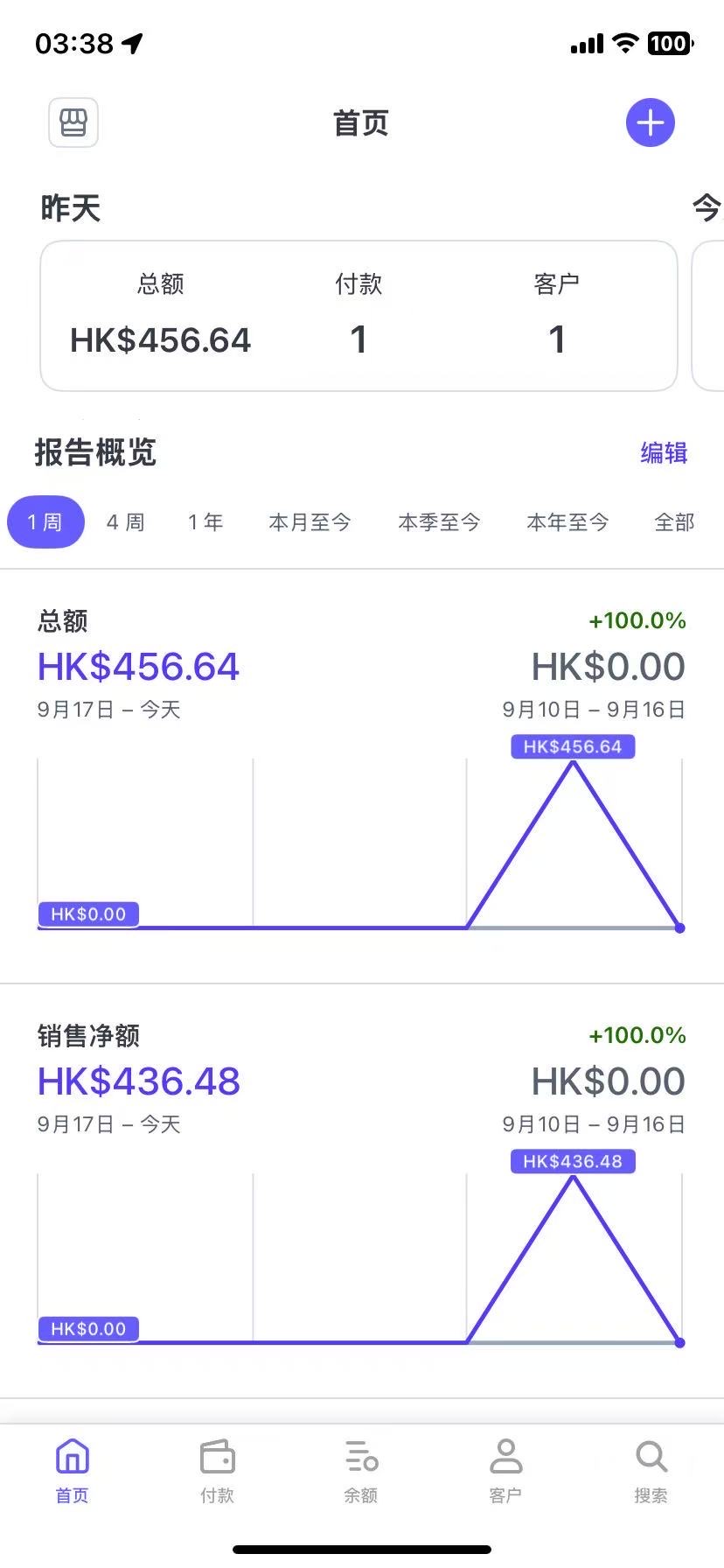Switch to the 4 周 range
724x1568 pixels.
coord(125,522)
